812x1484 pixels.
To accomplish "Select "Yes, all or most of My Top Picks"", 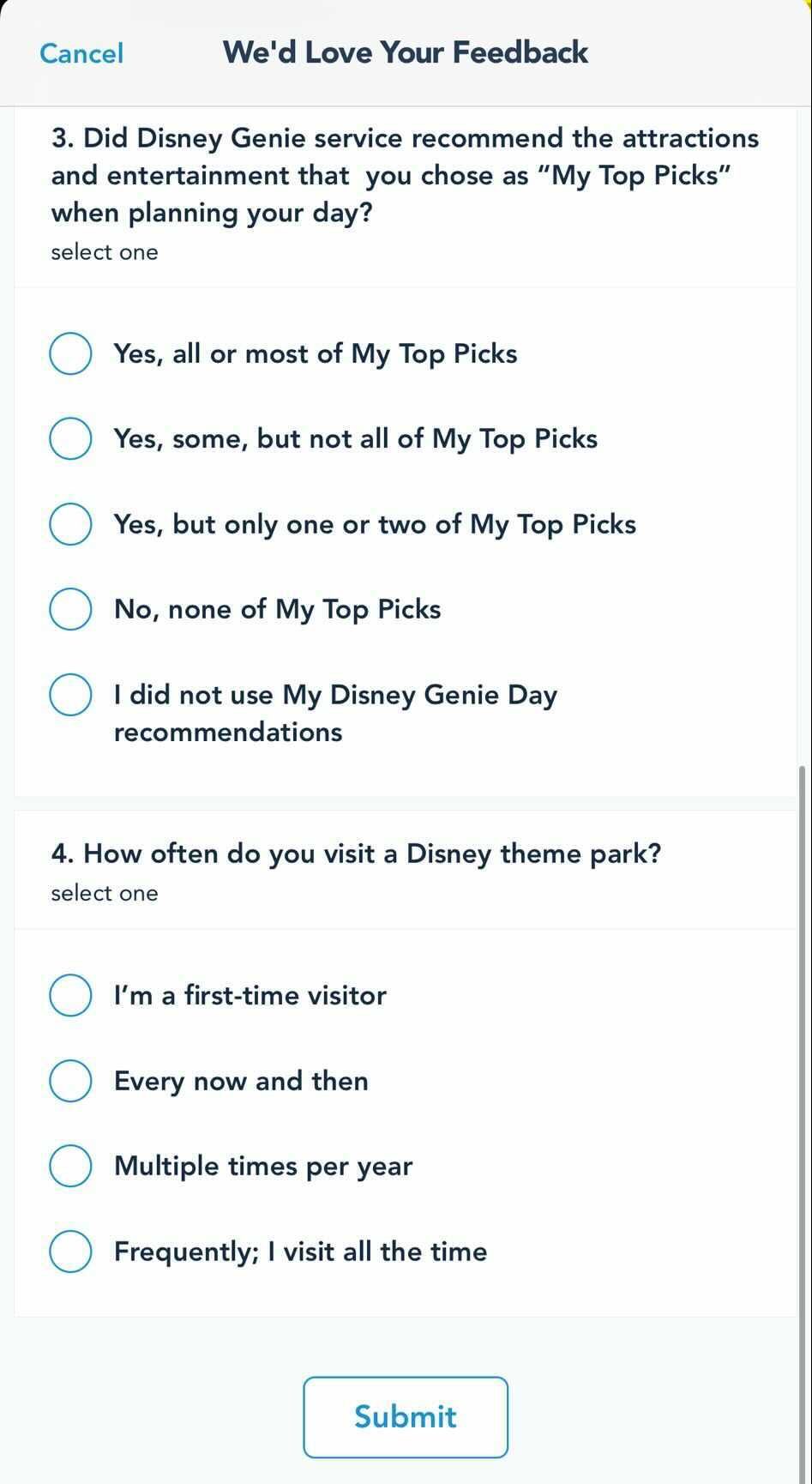I will (x=71, y=354).
